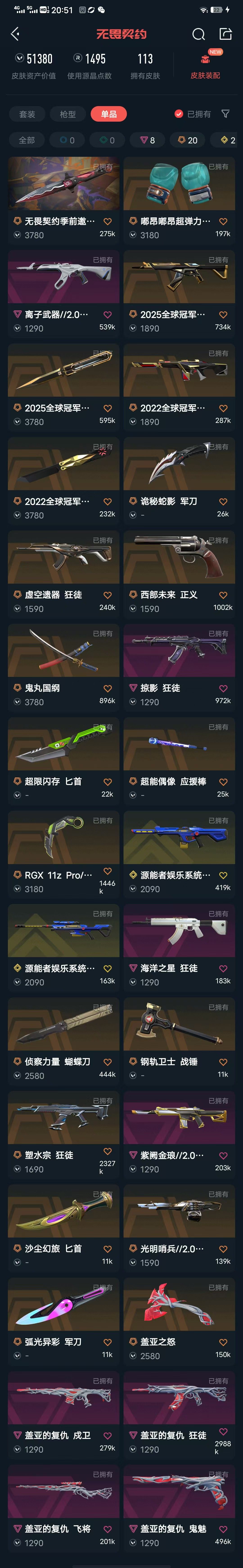Viewport: 243px width, 1568px height.
Task: Open the filter funnel icon
Action: point(225,114)
